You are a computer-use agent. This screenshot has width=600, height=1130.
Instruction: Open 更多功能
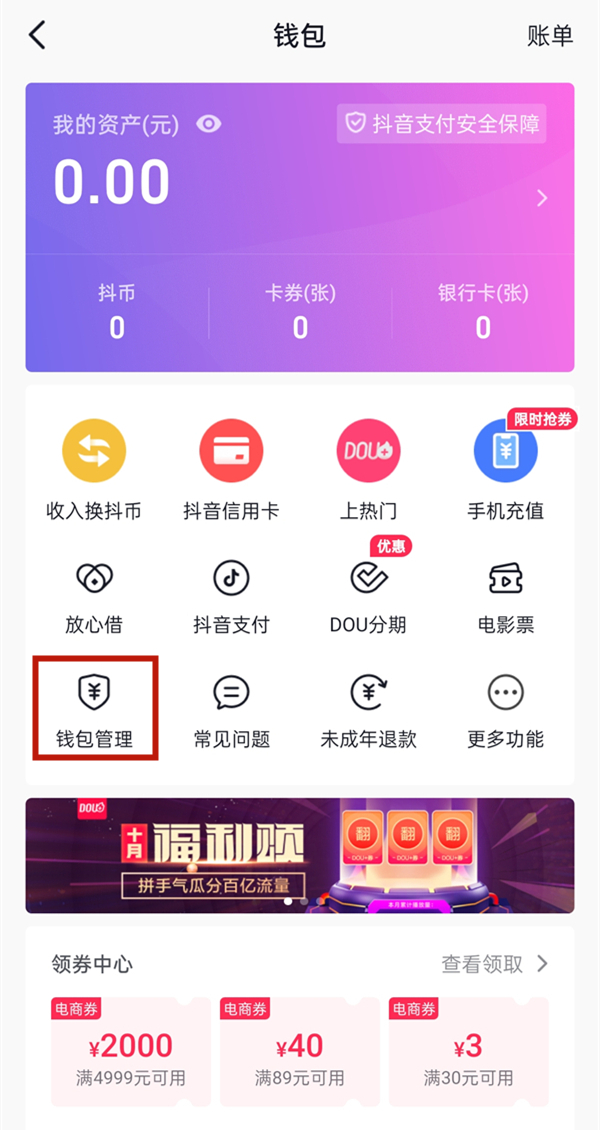(505, 709)
